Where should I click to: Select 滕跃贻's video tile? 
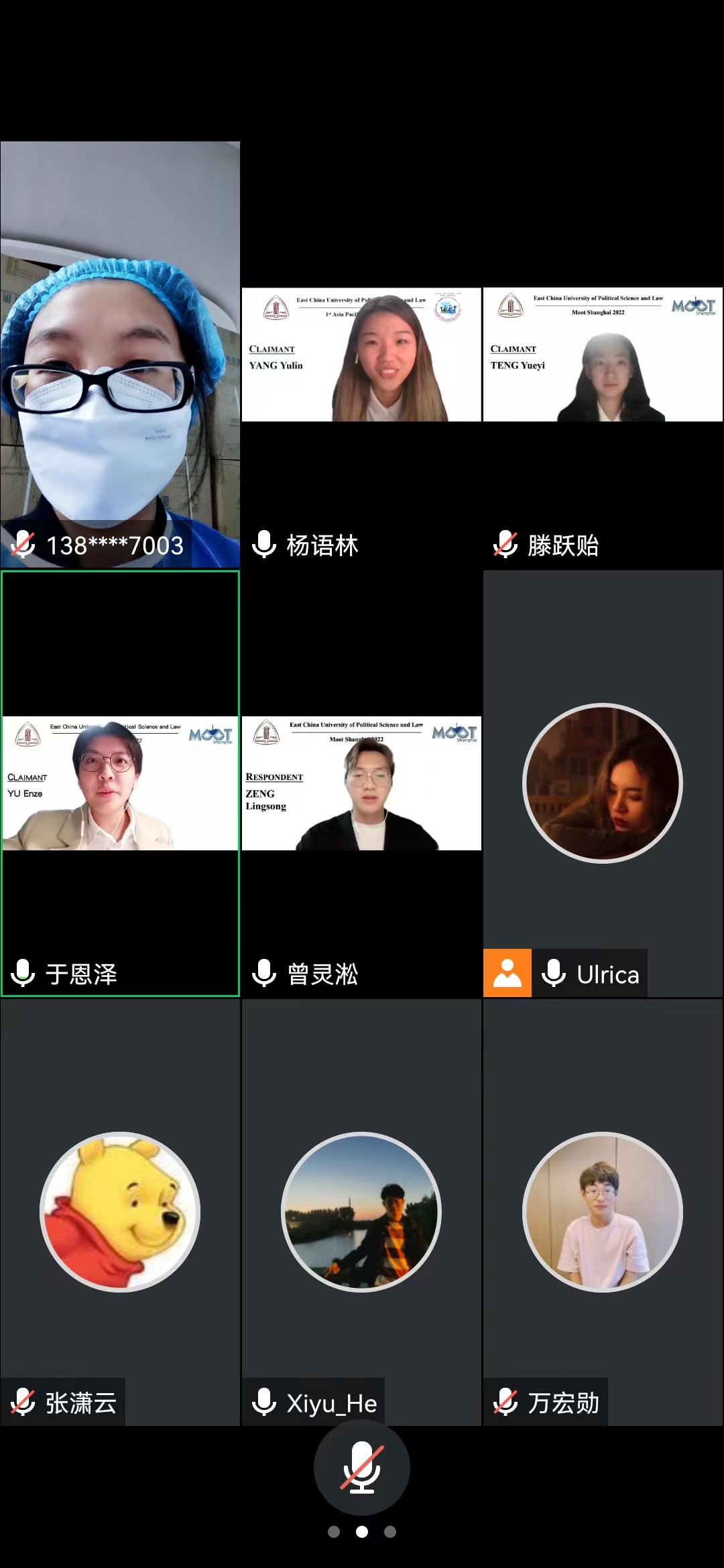(603, 354)
